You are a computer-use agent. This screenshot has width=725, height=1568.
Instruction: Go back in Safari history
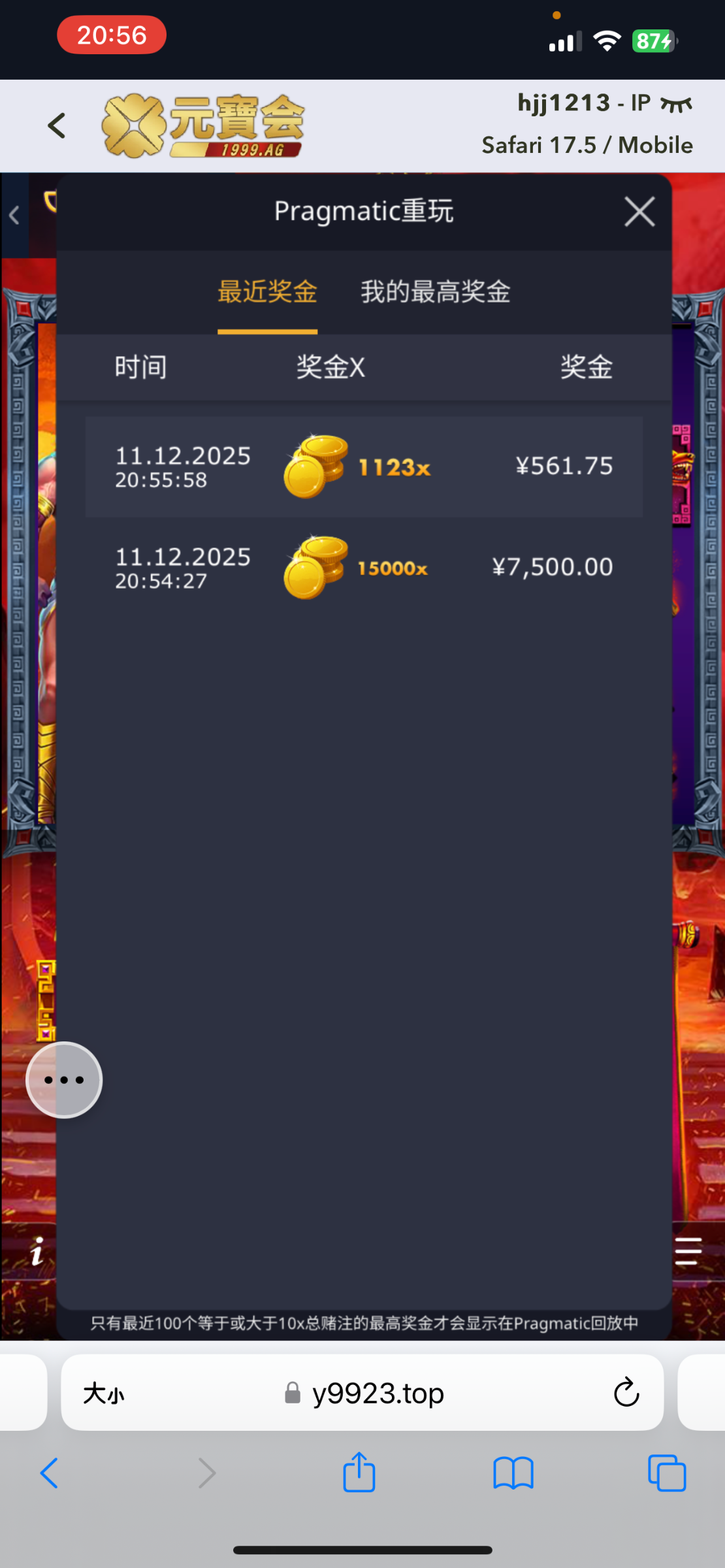(50, 1473)
